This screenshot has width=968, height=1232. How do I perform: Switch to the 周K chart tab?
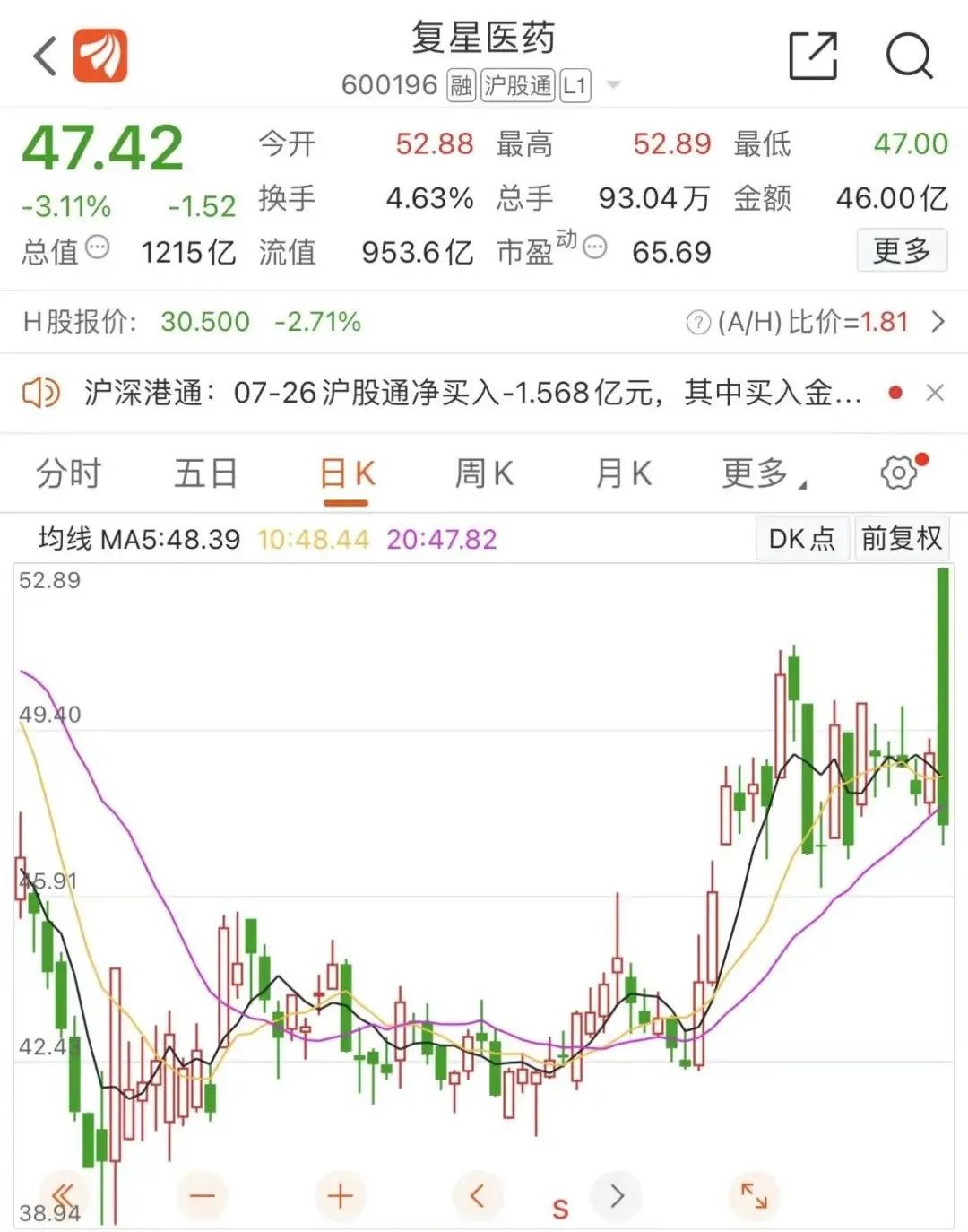coord(484,473)
